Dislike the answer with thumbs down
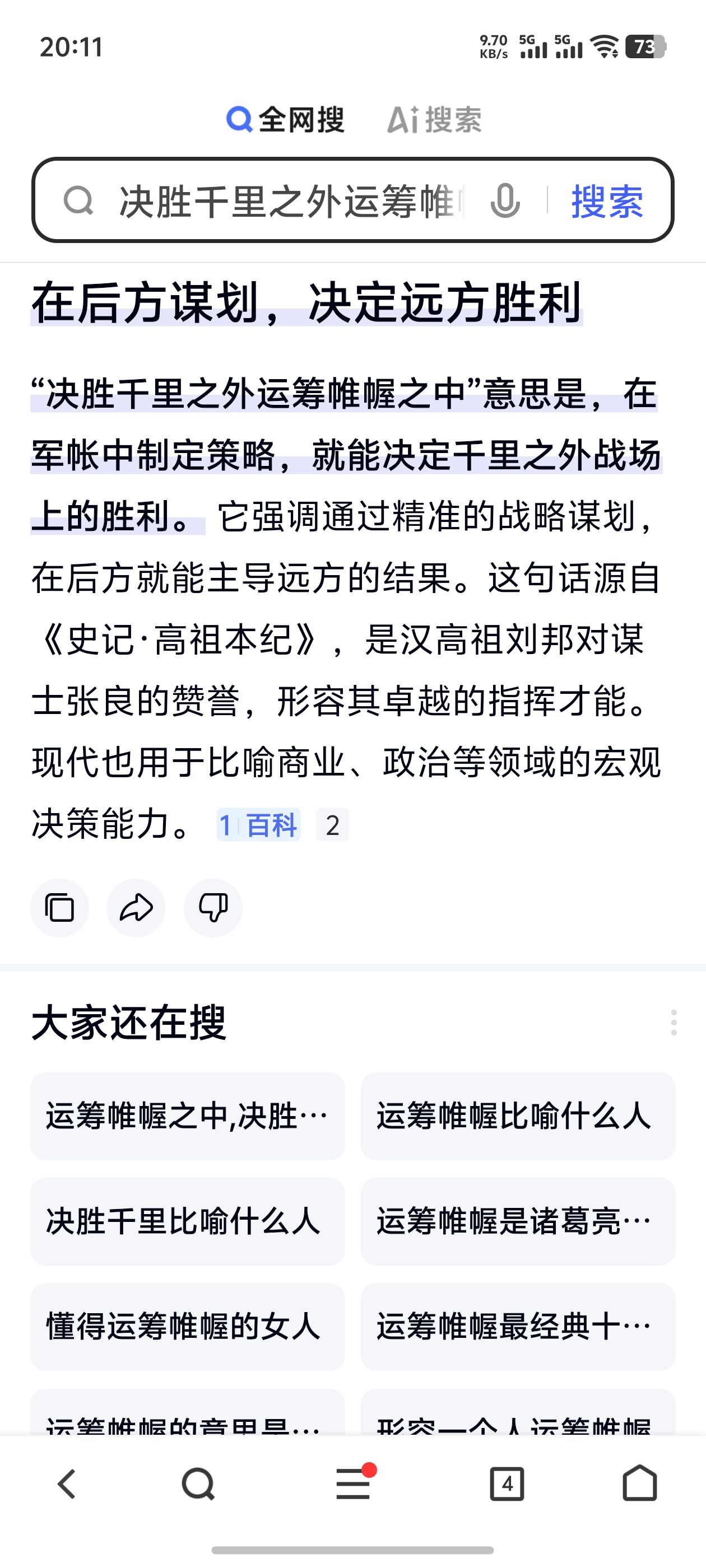Image resolution: width=706 pixels, height=1568 pixels. point(213,908)
